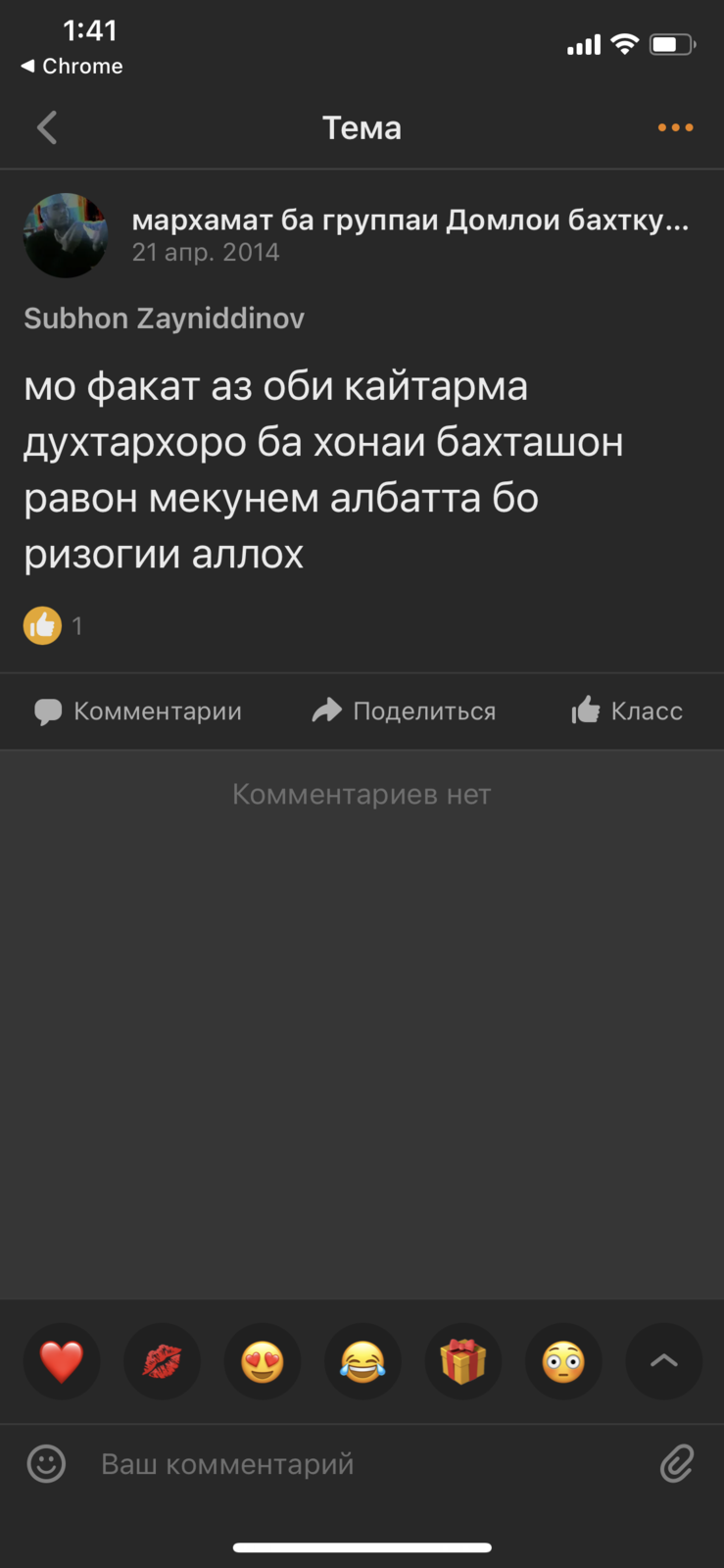Viewport: 724px width, 1568px height.
Task: React with the red heart emoji
Action: pyautogui.click(x=62, y=1361)
